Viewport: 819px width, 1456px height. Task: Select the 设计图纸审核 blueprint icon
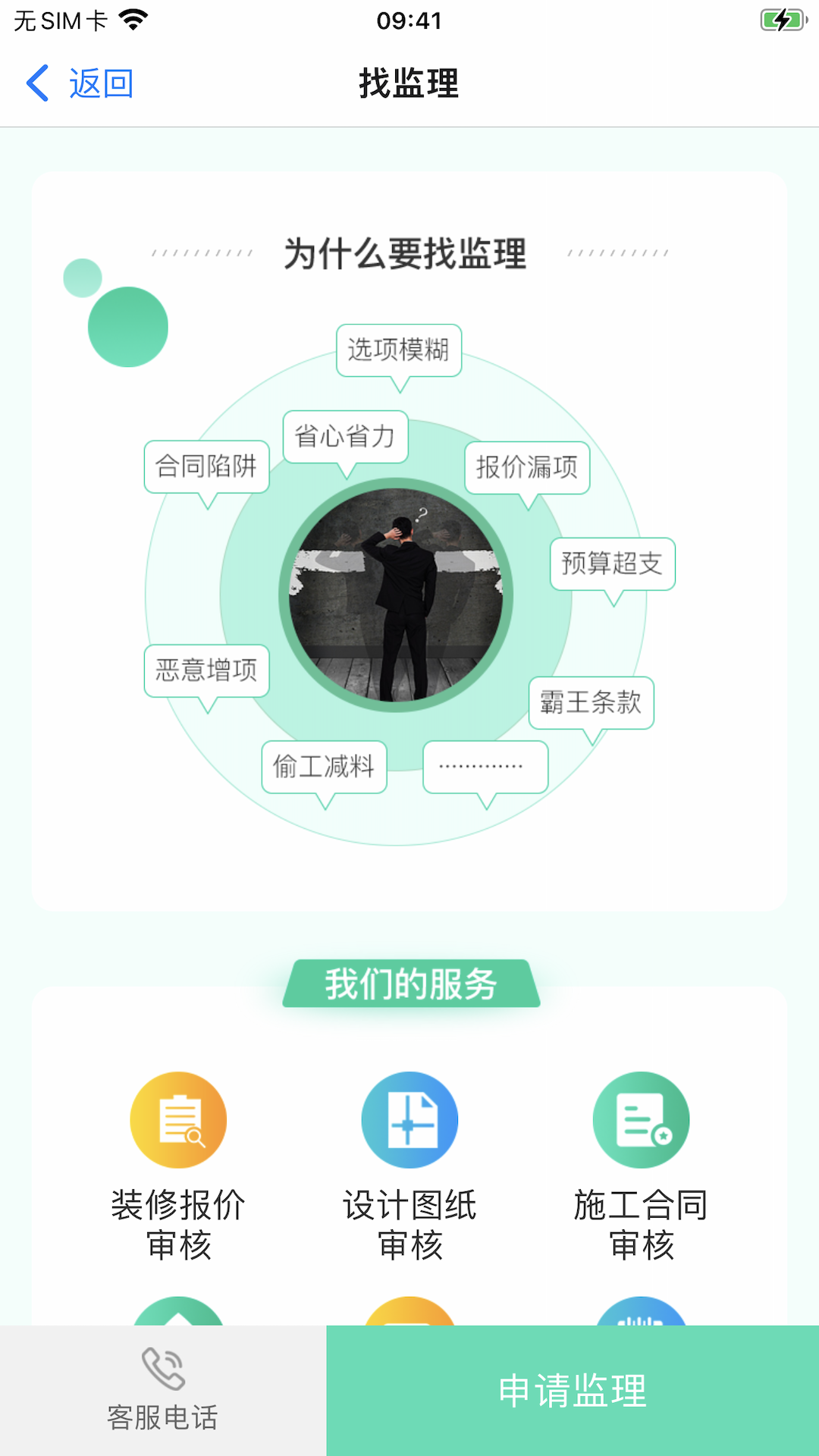(x=409, y=1119)
